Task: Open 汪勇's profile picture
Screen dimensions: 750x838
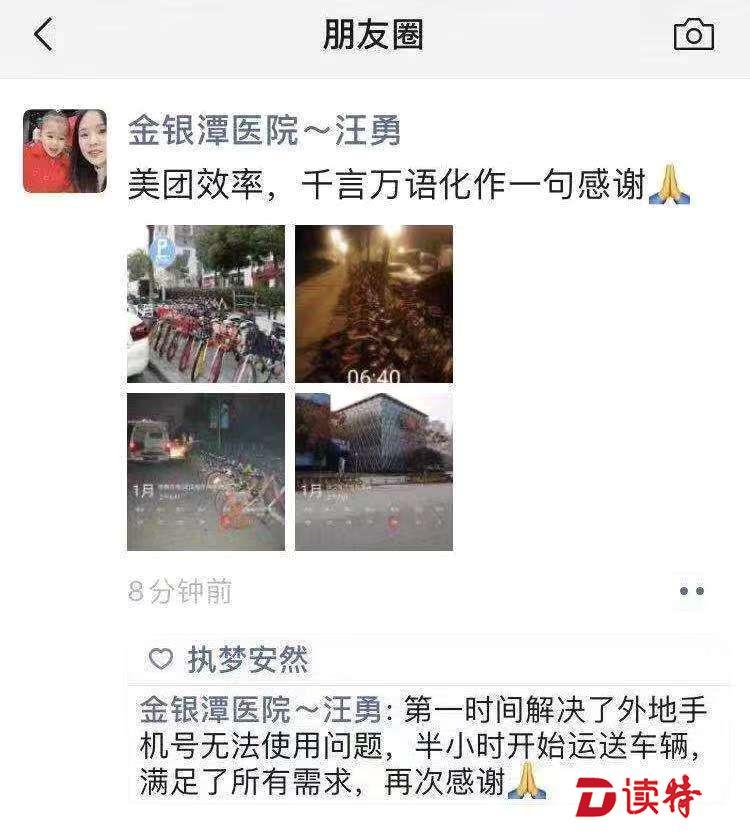Action: [x=65, y=151]
